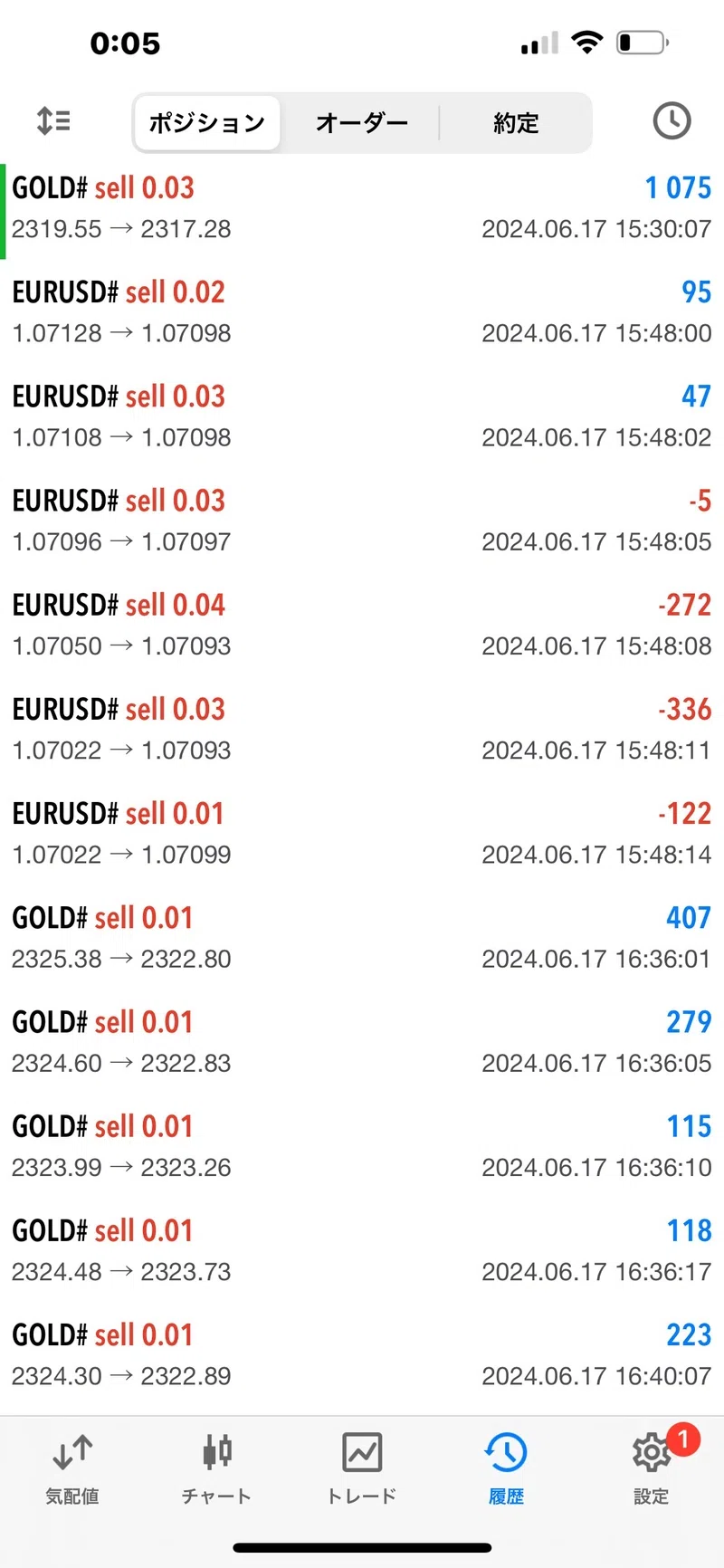This screenshot has width=724, height=1568.
Task: Open the sort order icon
Action: click(x=53, y=120)
